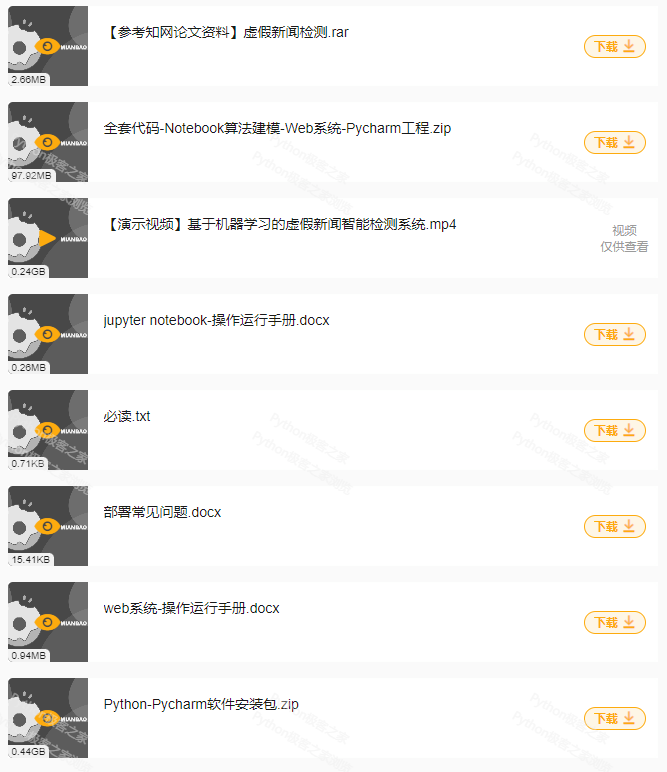Download the 必读.txt file
The image size is (667, 772).
pos(614,431)
